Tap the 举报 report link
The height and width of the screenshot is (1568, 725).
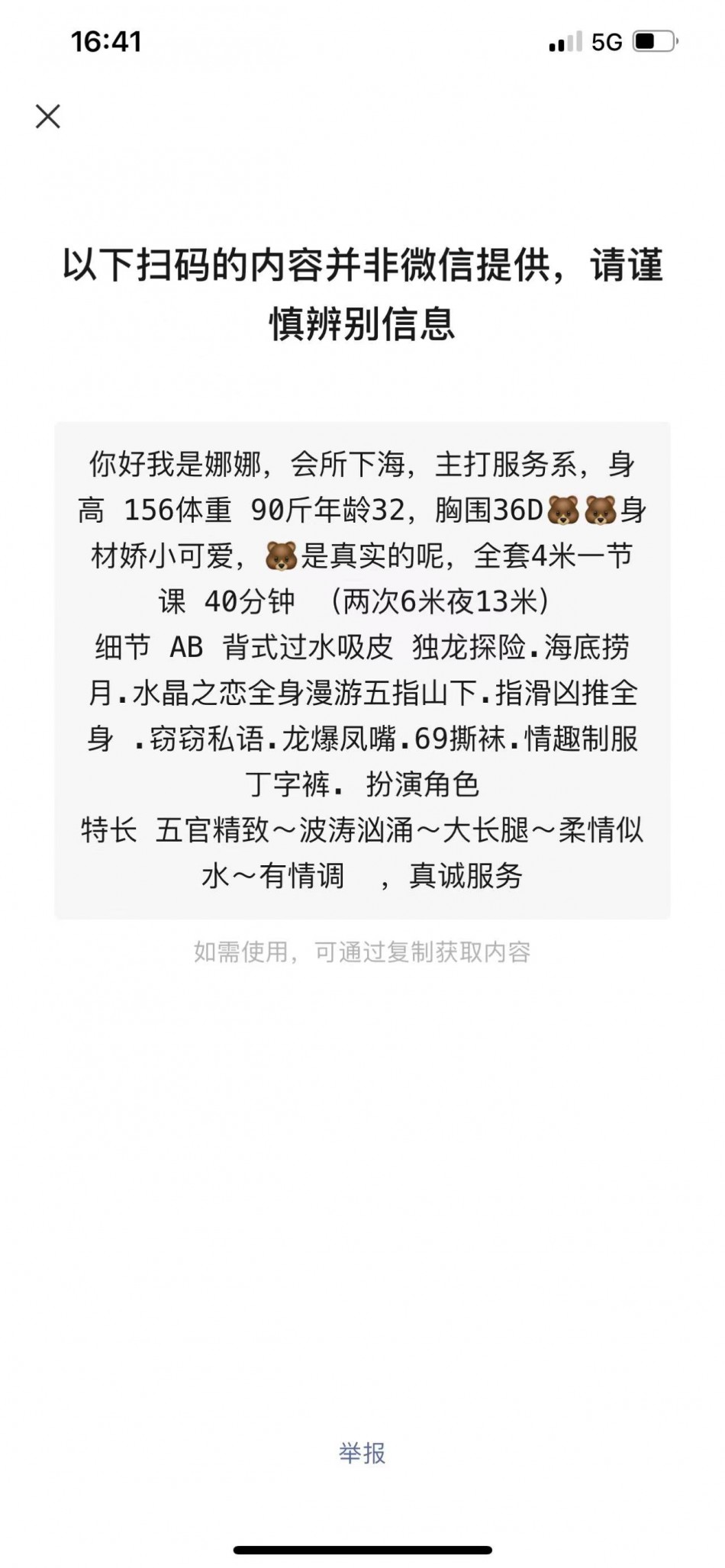click(x=362, y=1453)
